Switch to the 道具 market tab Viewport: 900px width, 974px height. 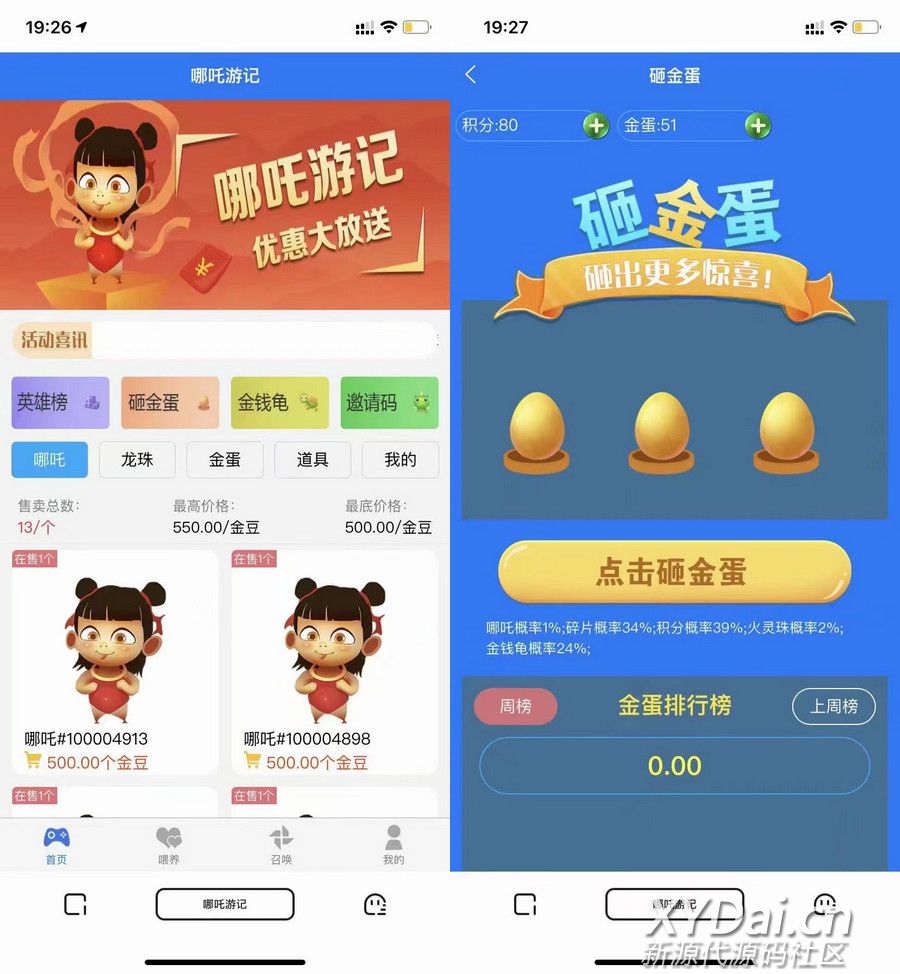[312, 460]
